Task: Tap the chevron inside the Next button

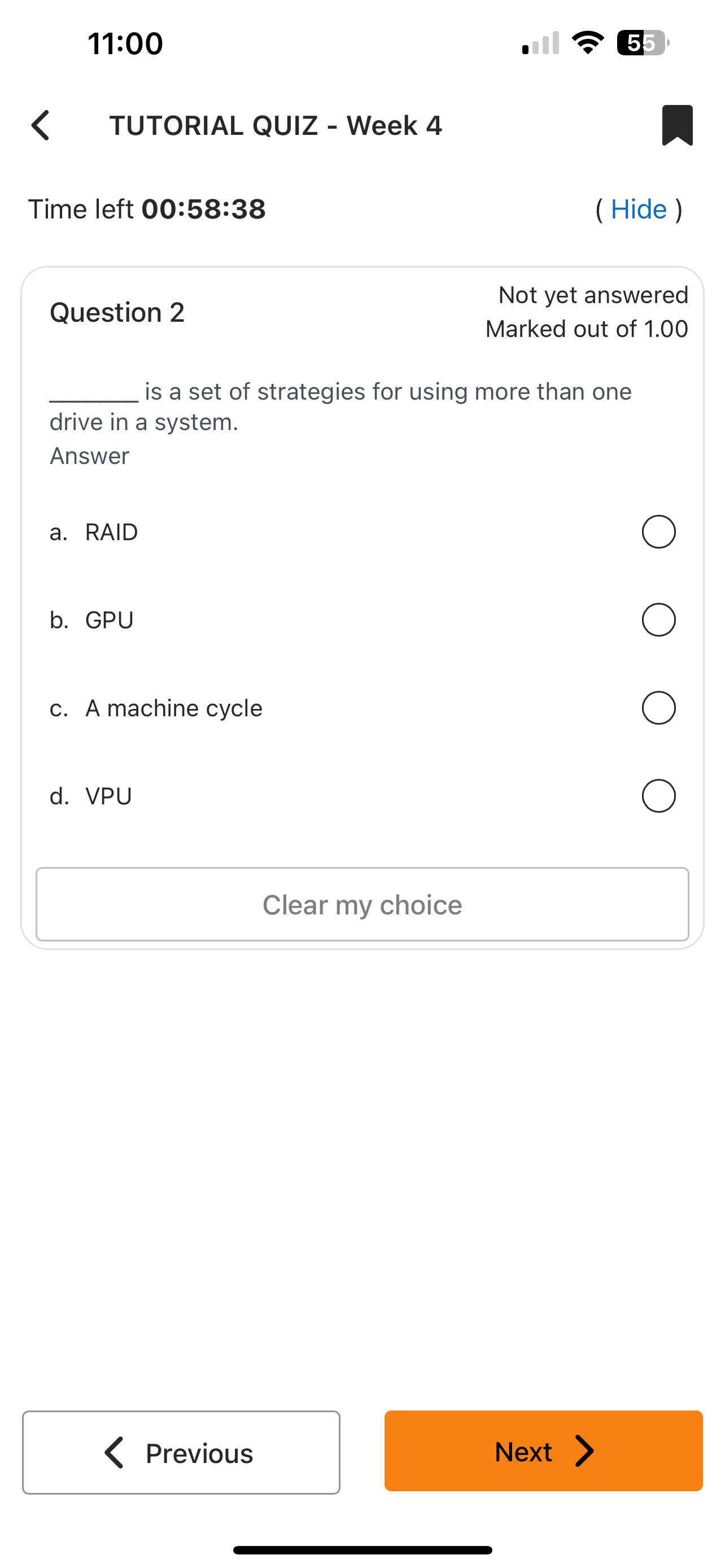Action: coord(584,1451)
